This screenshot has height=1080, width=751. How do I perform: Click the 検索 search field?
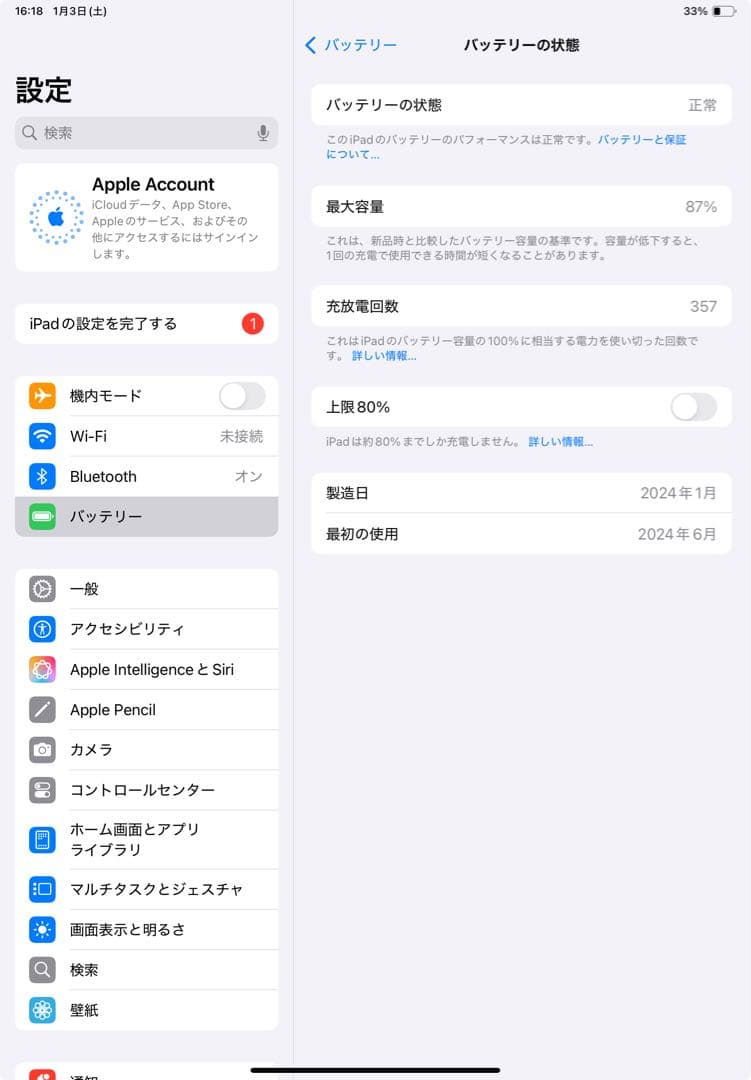pos(140,132)
